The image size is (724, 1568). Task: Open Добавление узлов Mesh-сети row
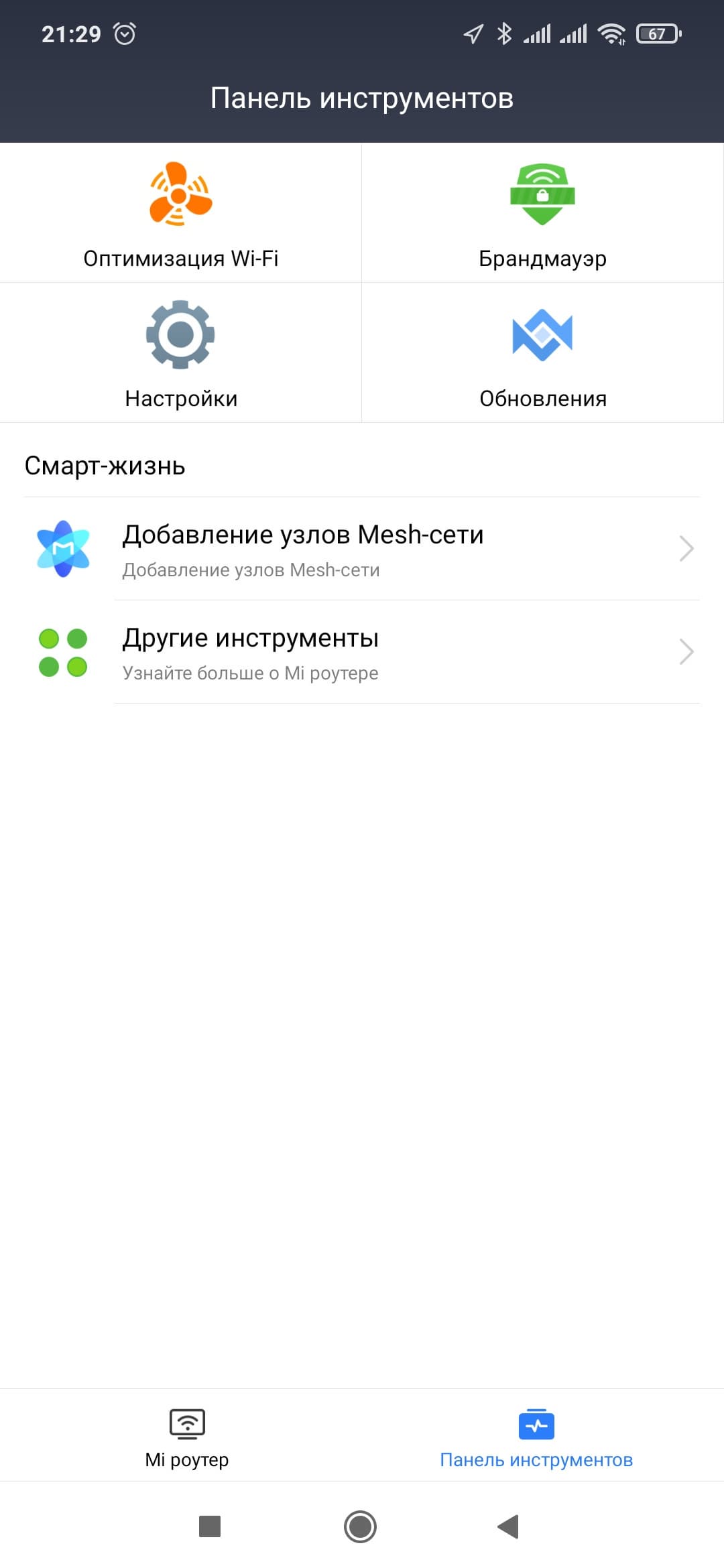tap(362, 549)
